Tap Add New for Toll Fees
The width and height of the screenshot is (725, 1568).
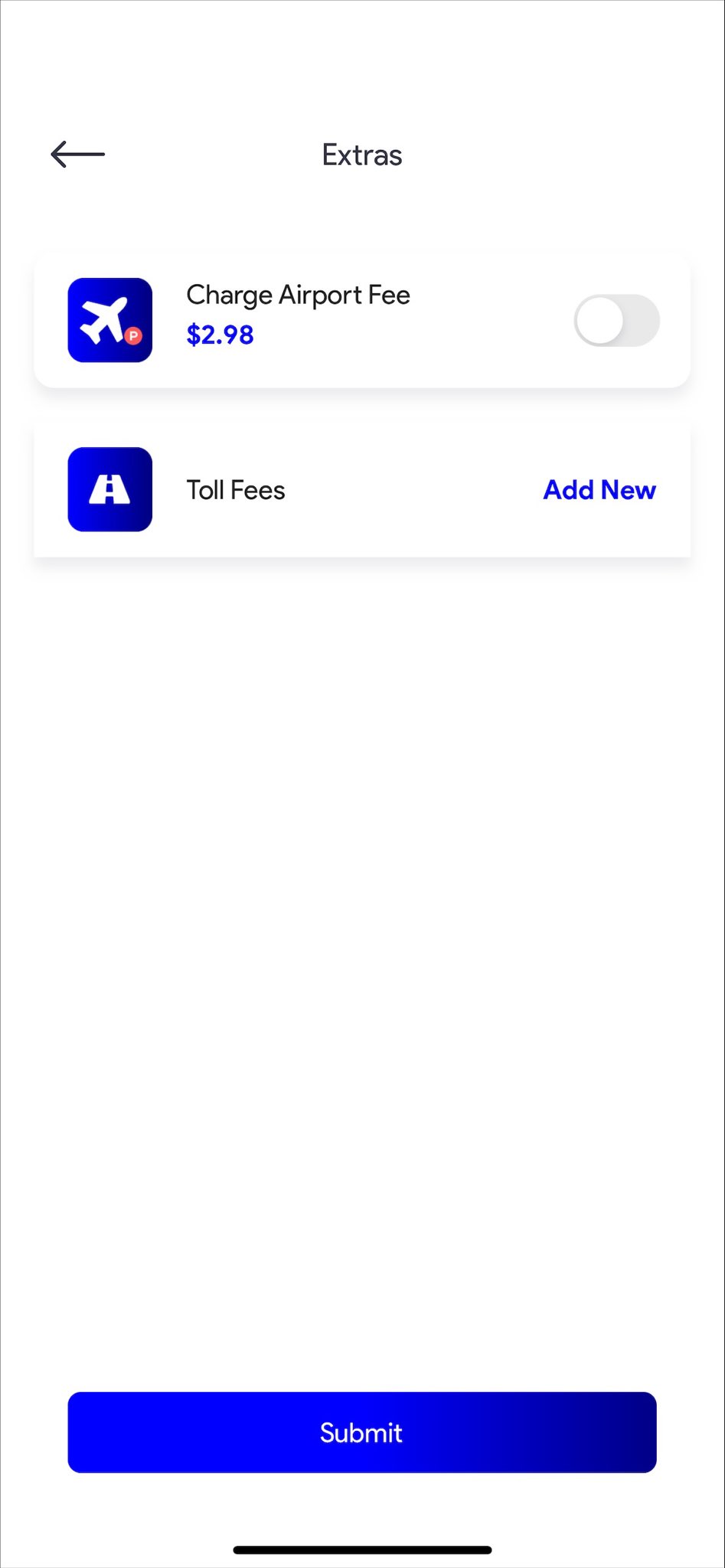[599, 490]
